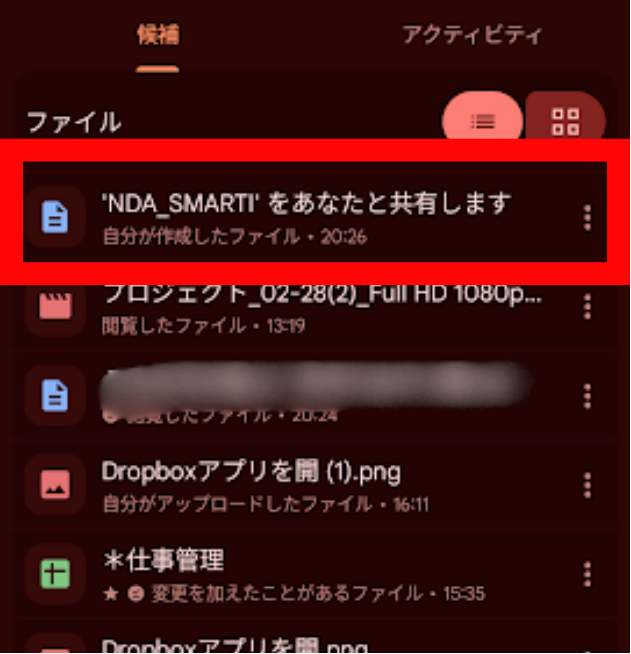Viewport: 631px width, 654px height.
Task: Open more options for the 'NDA_SMARTI' file
Action: (x=587, y=217)
